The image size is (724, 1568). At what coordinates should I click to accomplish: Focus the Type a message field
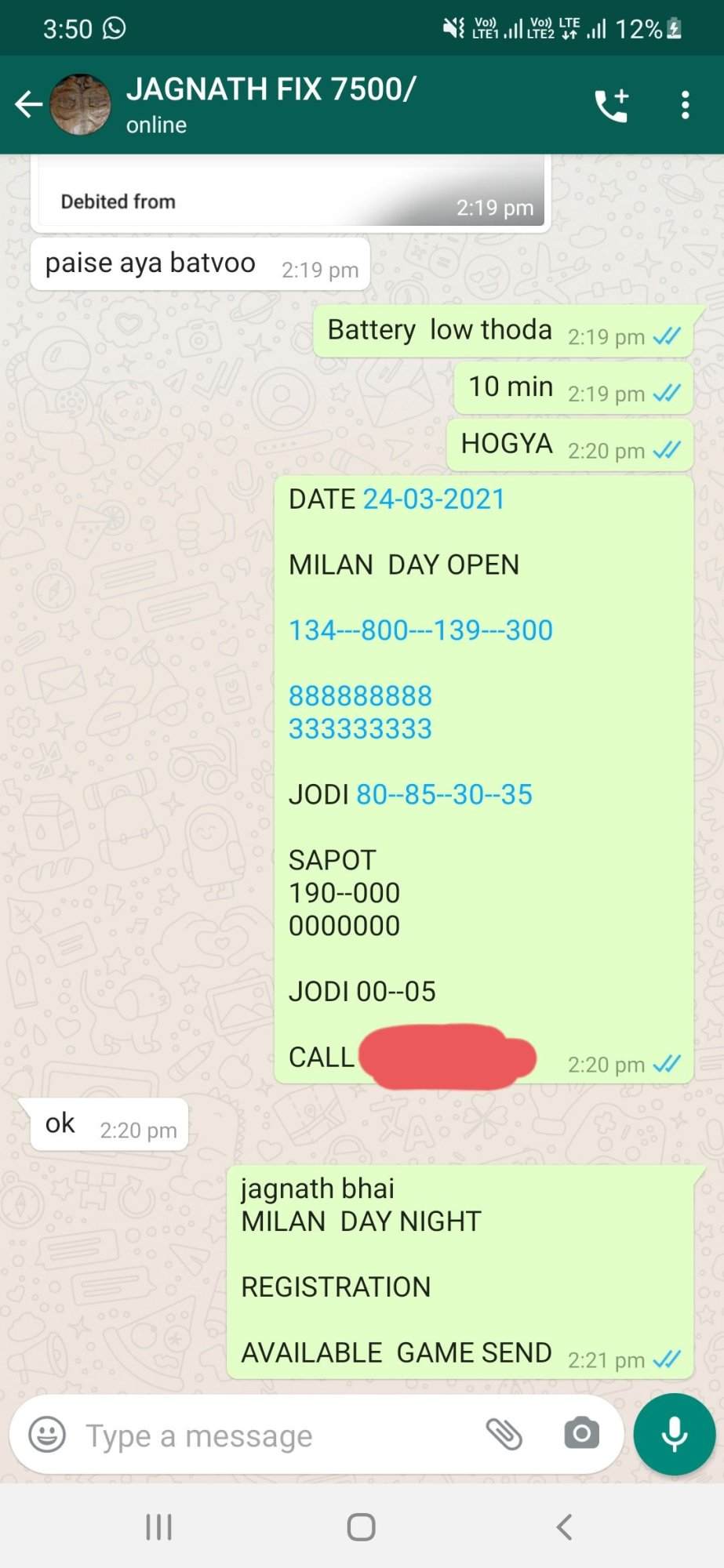tap(275, 1436)
